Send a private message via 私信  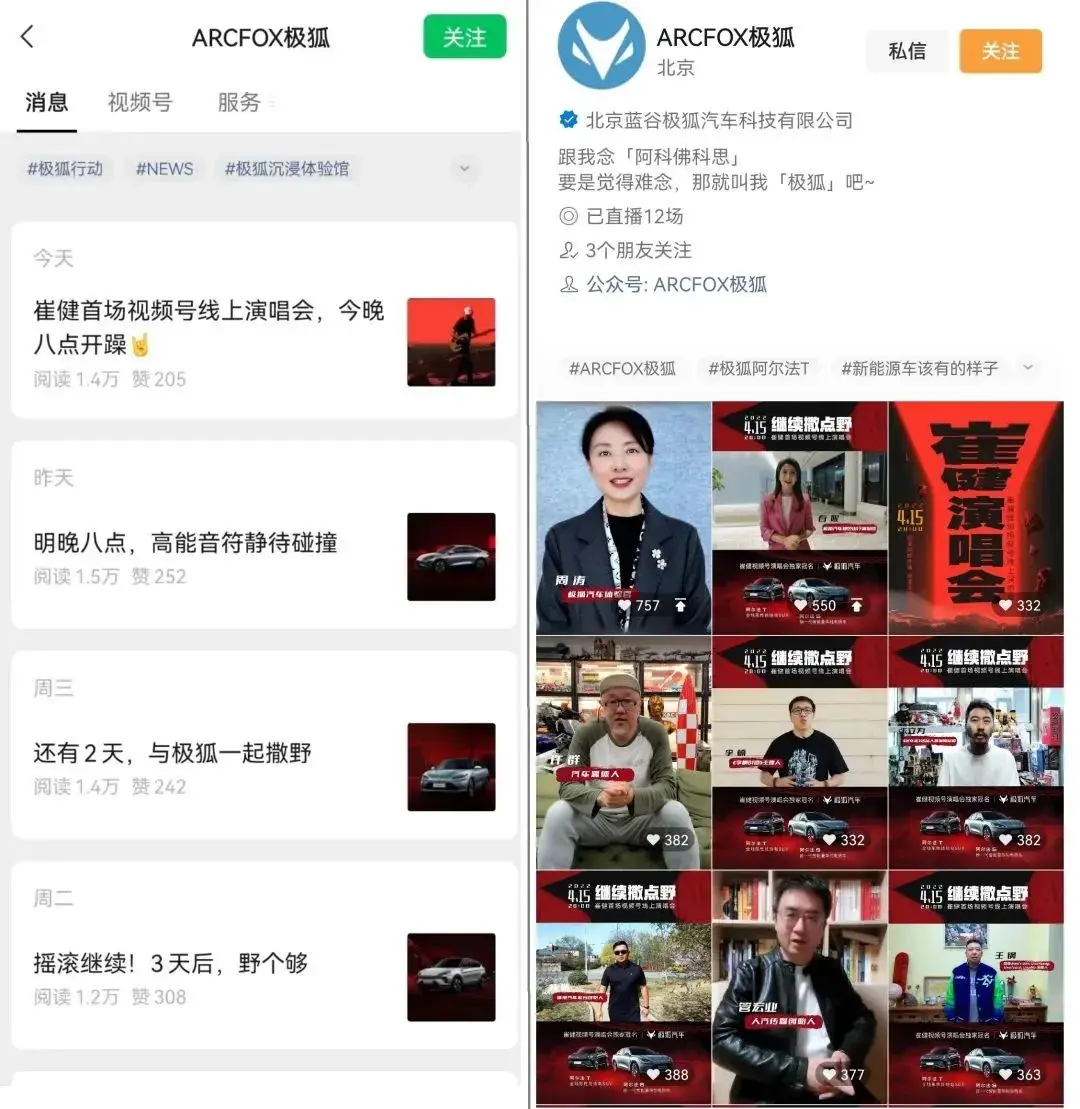907,51
